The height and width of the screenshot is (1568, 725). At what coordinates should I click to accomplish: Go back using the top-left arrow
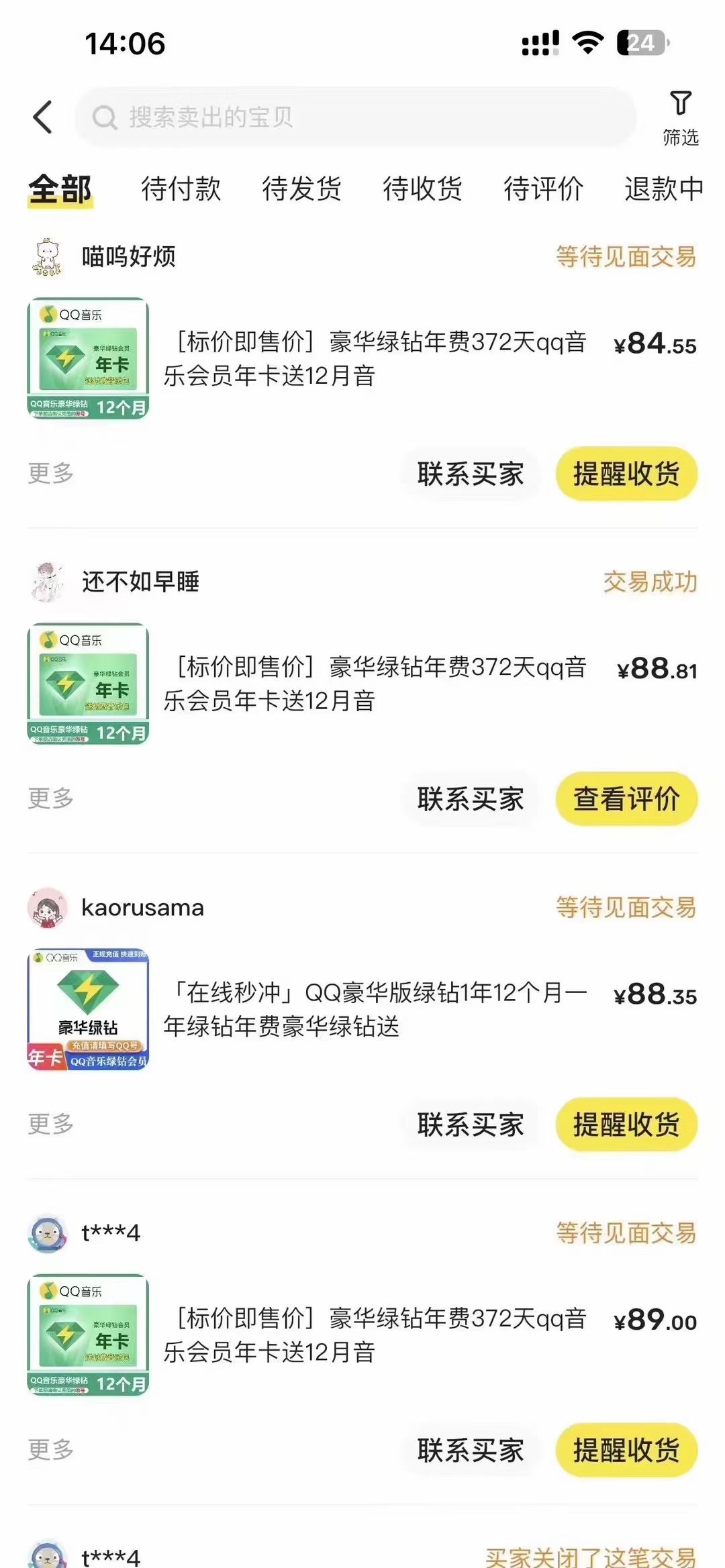pos(43,117)
